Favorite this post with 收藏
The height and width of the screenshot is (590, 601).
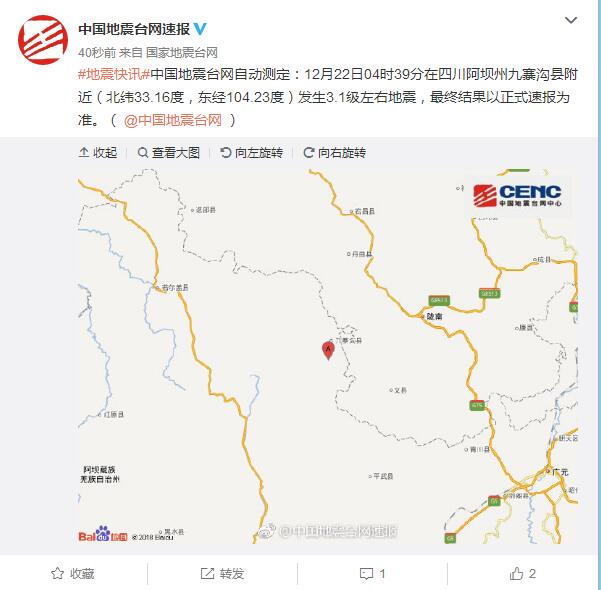pyautogui.click(x=74, y=573)
